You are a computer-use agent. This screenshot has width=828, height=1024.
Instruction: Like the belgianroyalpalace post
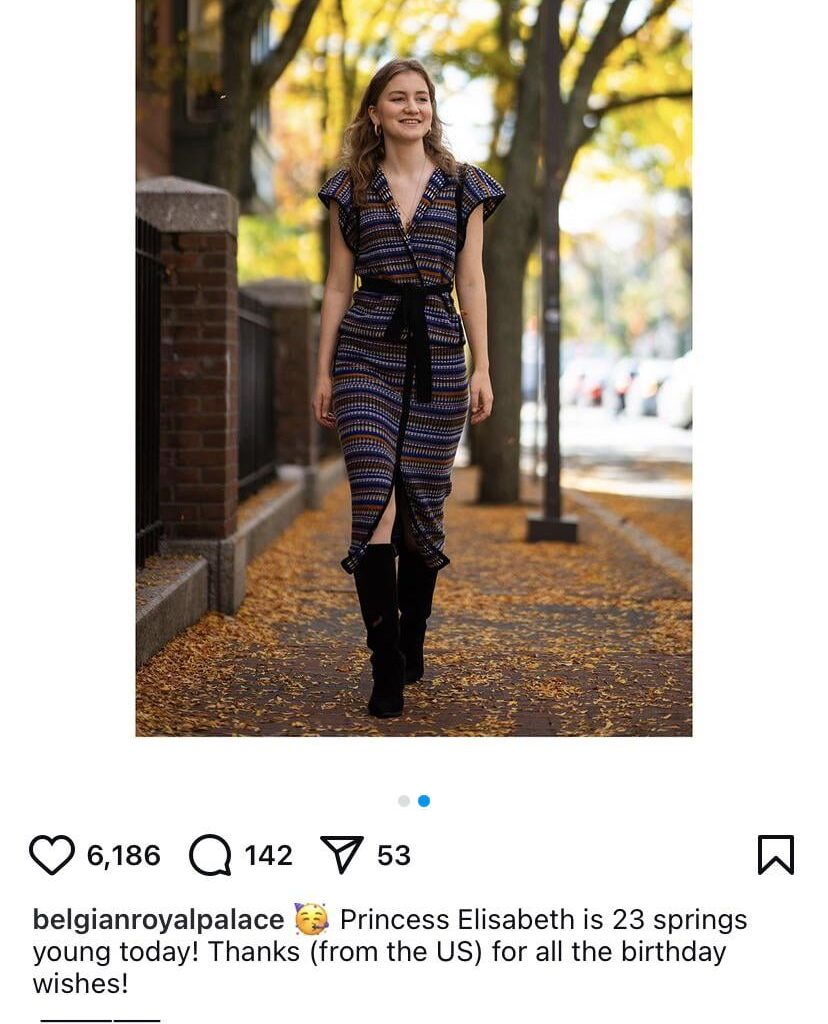[52, 855]
